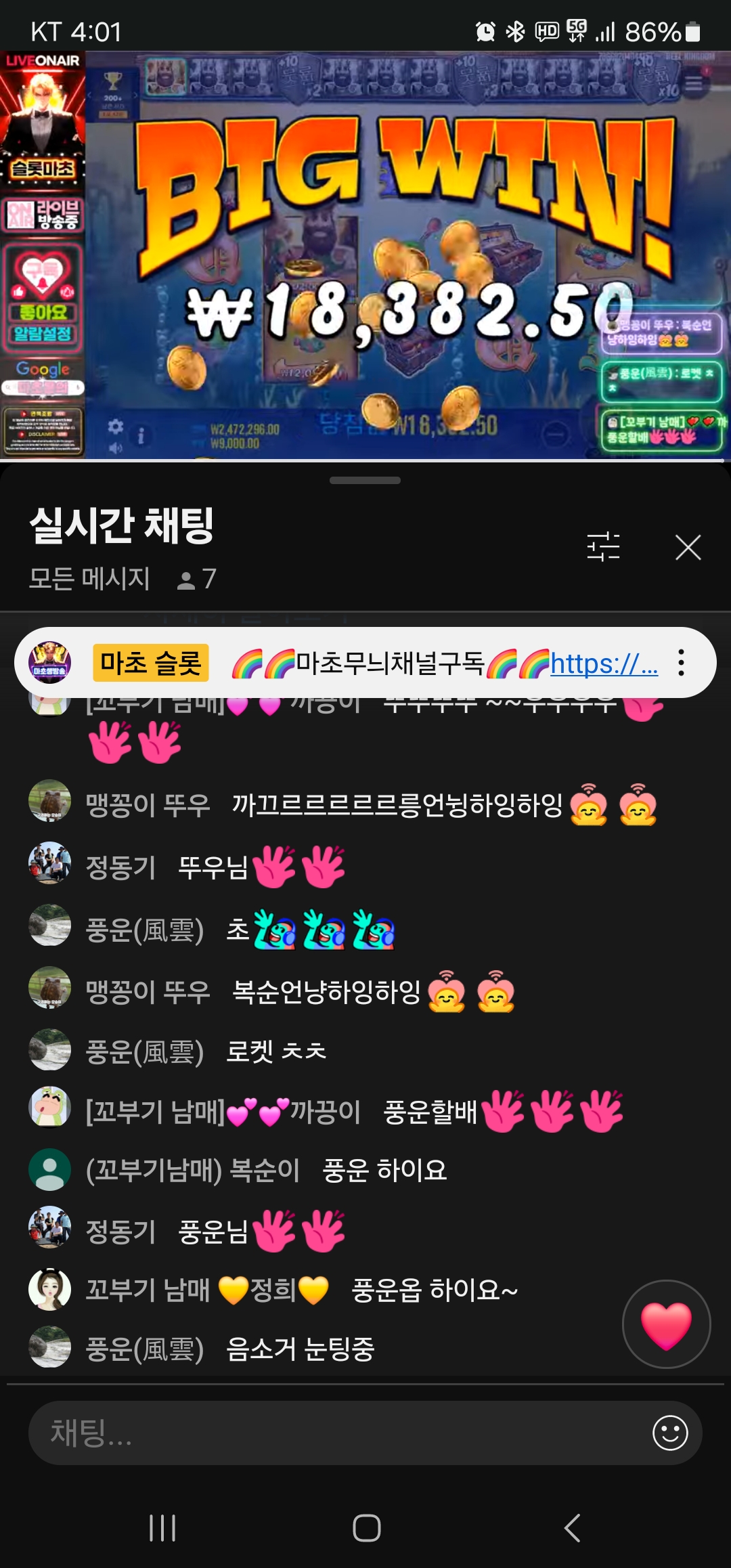Select 풍운(風雲)'s message 음소거 눈팅중
The width and height of the screenshot is (731, 1568).
coord(299,1349)
